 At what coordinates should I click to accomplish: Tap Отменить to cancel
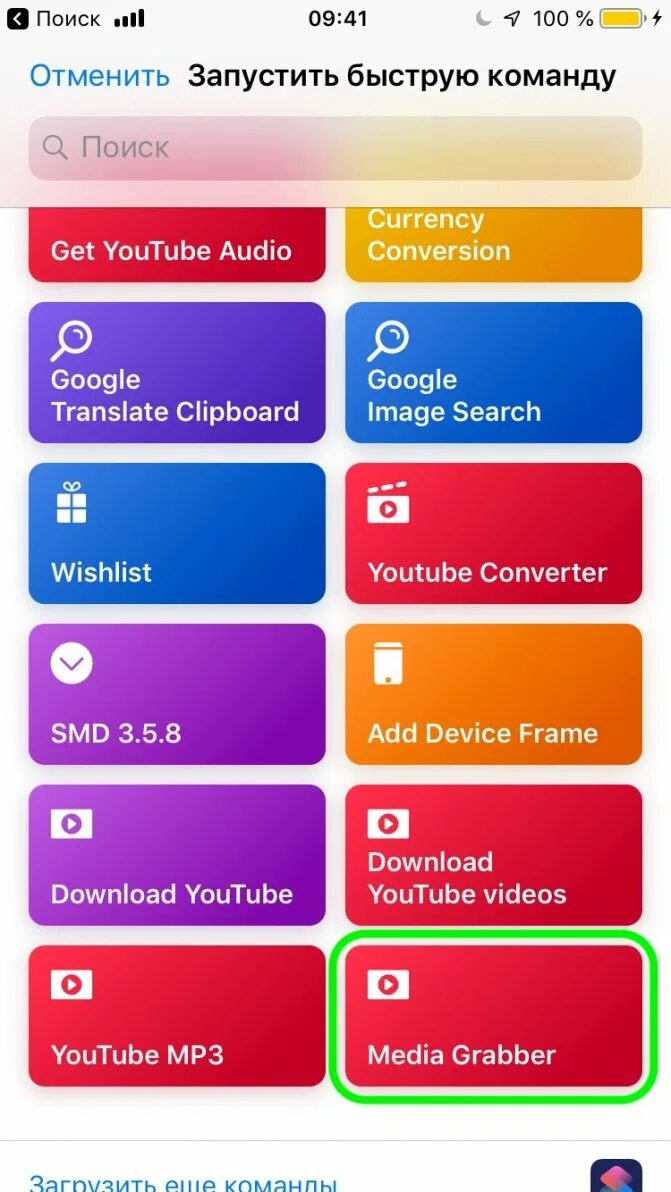tap(99, 76)
